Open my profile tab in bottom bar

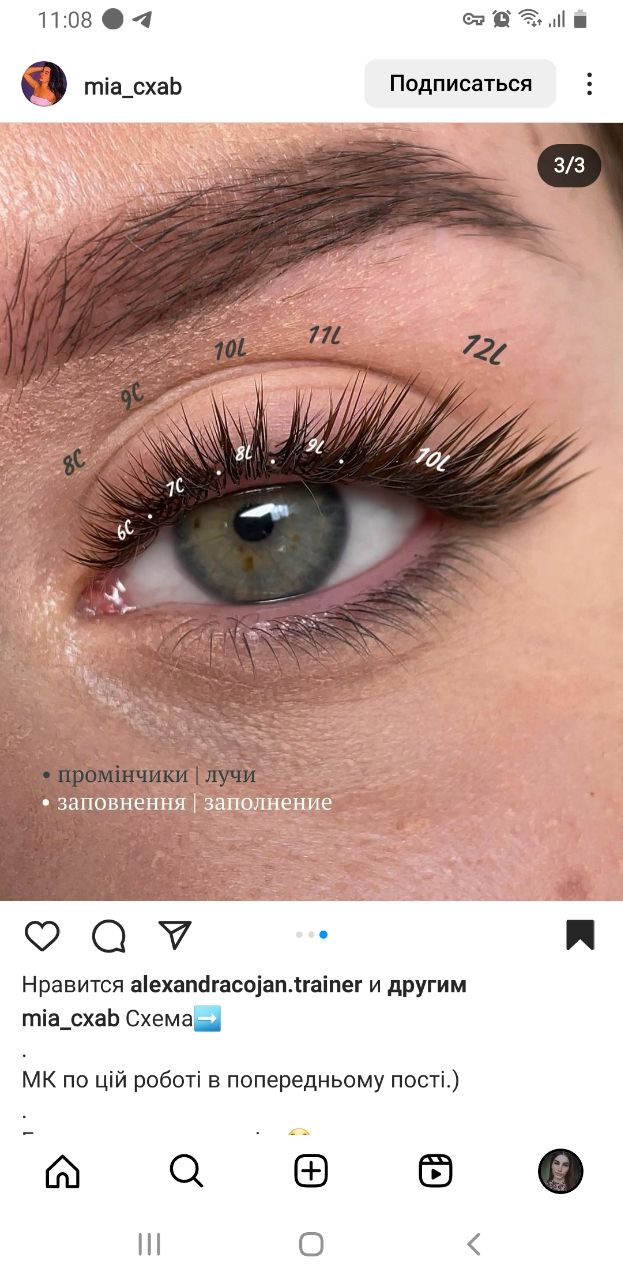click(x=560, y=1171)
